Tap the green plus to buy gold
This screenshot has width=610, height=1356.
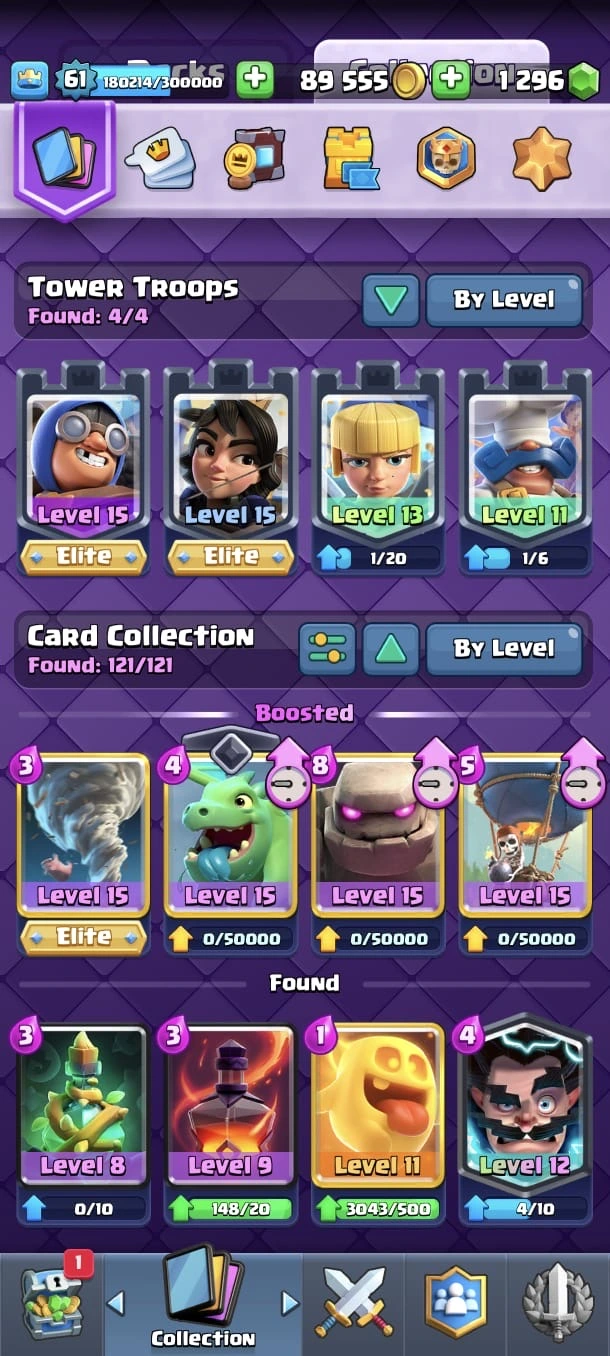click(452, 80)
